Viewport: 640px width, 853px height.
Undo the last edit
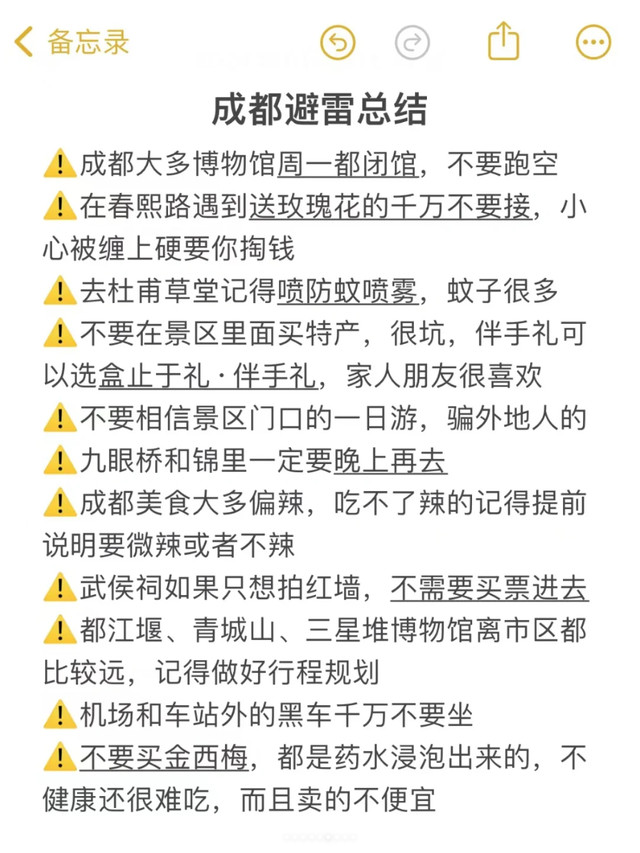coord(337,42)
